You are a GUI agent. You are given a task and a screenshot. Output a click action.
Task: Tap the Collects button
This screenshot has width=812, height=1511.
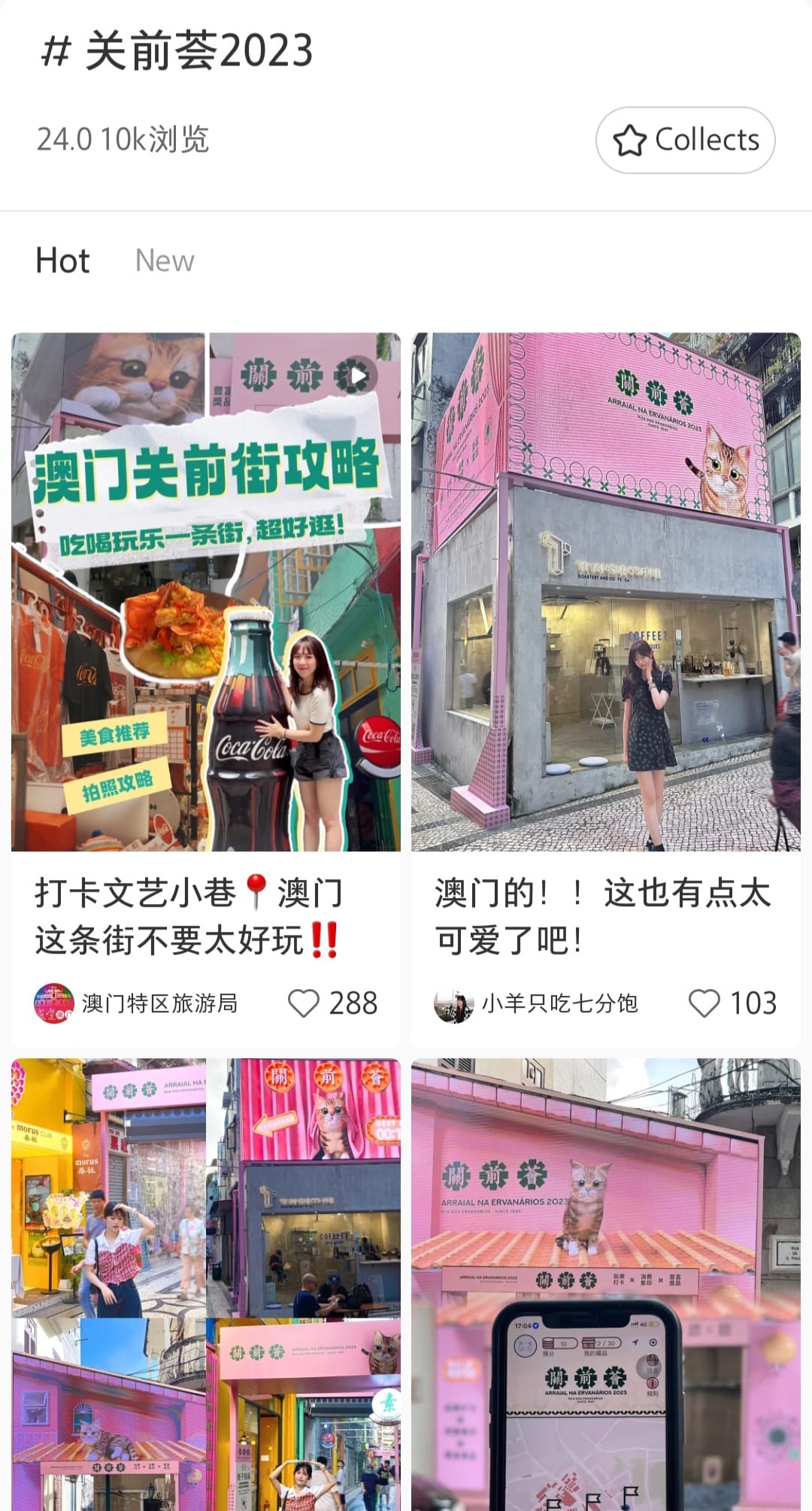[685, 140]
